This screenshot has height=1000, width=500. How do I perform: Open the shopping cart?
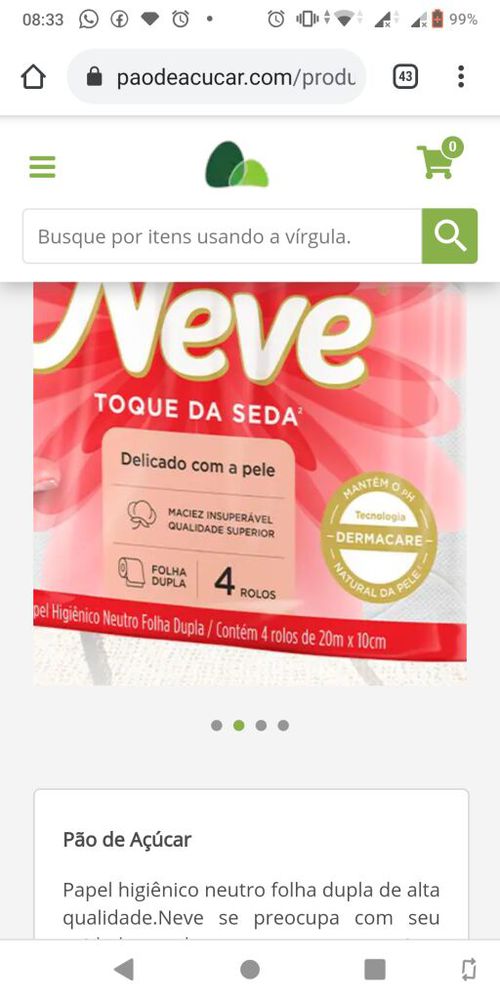(439, 159)
